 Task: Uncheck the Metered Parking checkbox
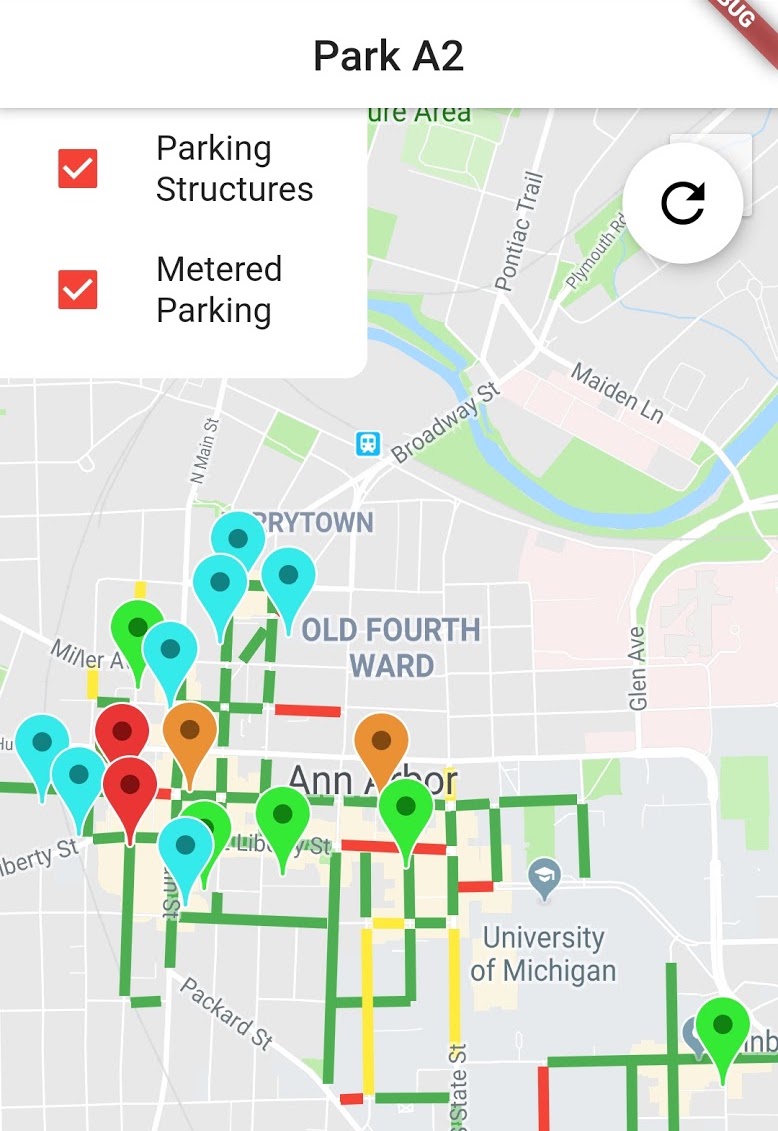[78, 290]
